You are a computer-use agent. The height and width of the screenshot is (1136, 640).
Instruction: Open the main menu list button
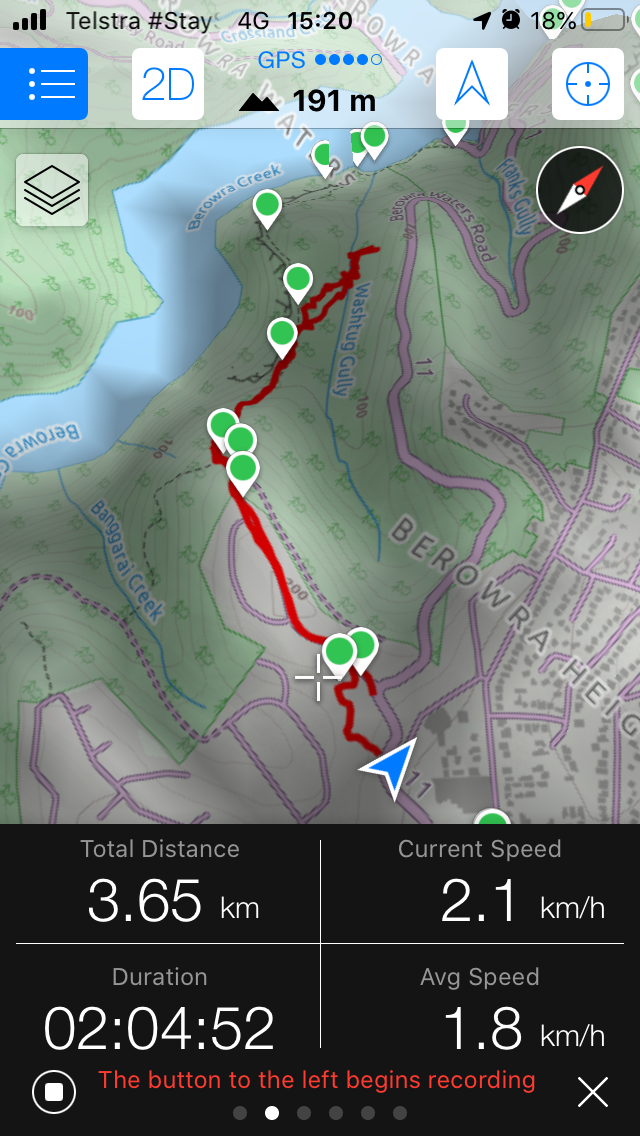coord(44,84)
